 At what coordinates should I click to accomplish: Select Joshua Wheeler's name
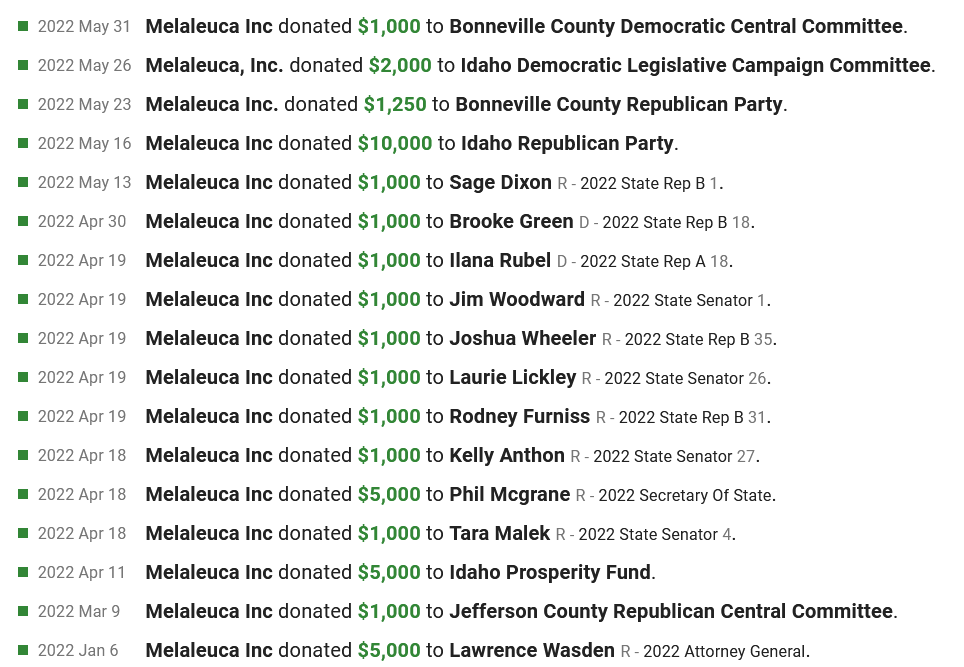point(522,338)
